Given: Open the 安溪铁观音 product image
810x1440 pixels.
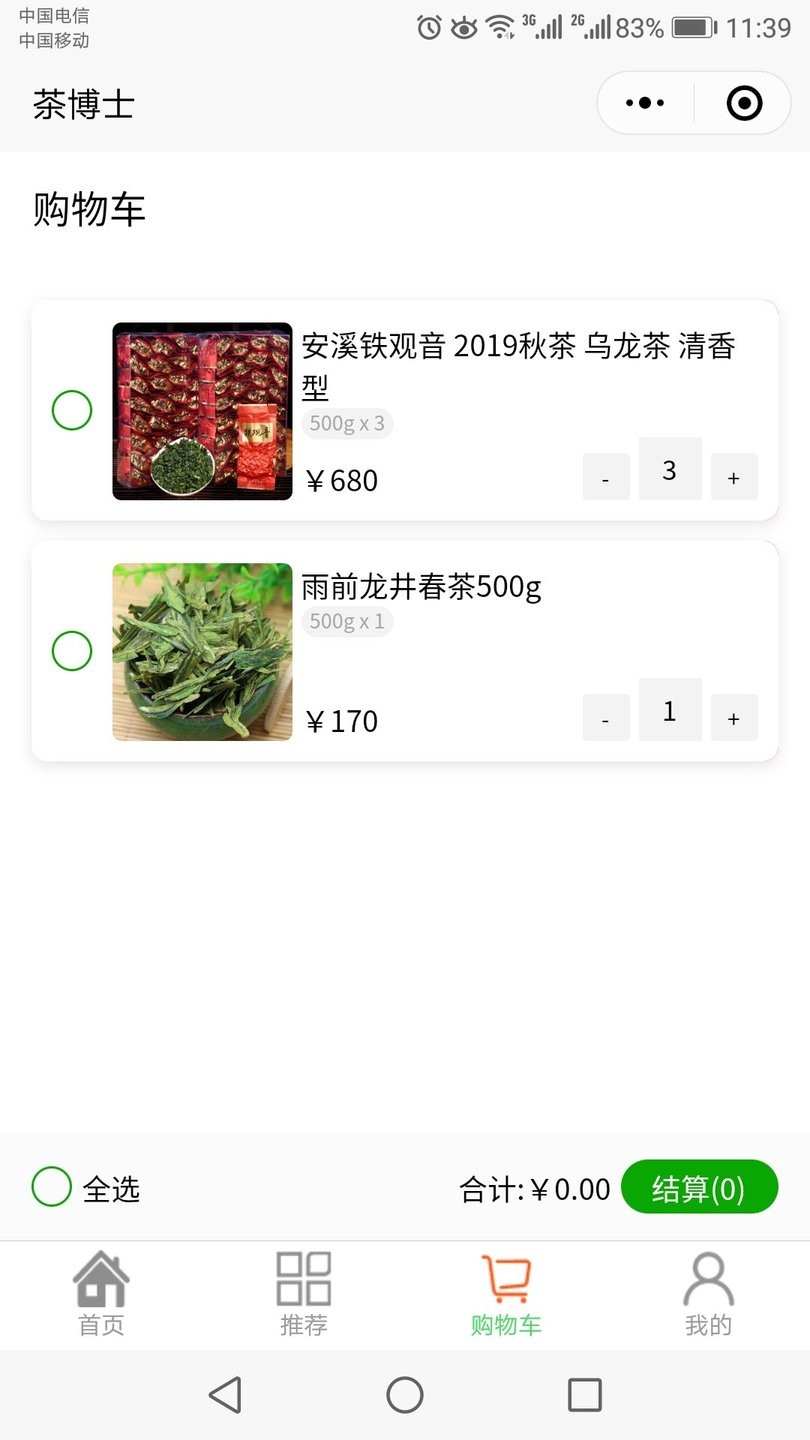Looking at the screenshot, I should (202, 411).
